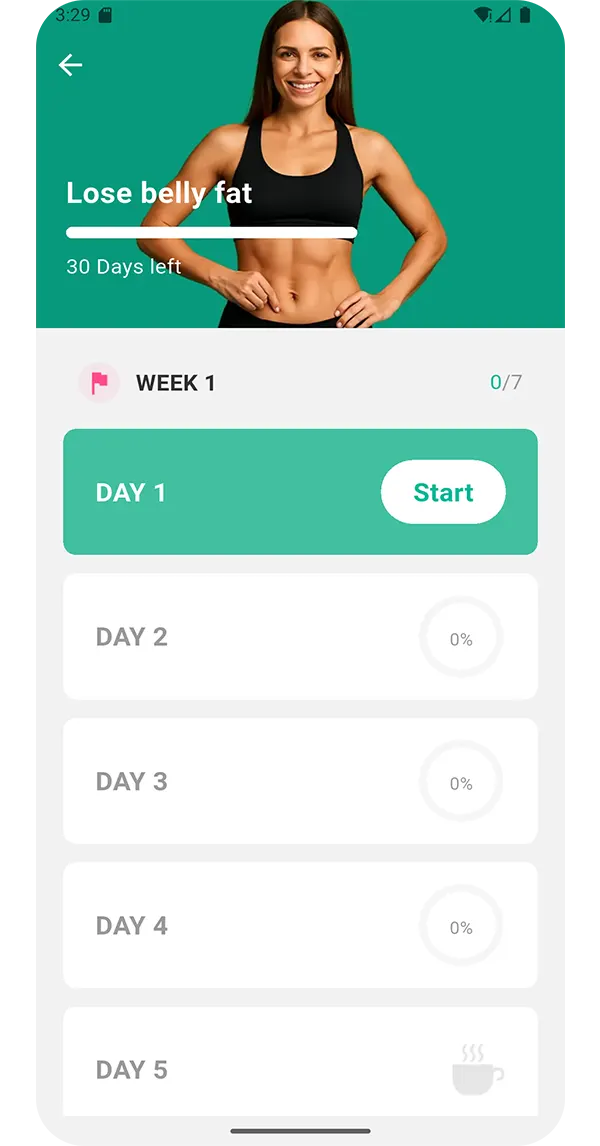The image size is (600, 1146).
Task: Open the Day 1 card
Action: 220,492
